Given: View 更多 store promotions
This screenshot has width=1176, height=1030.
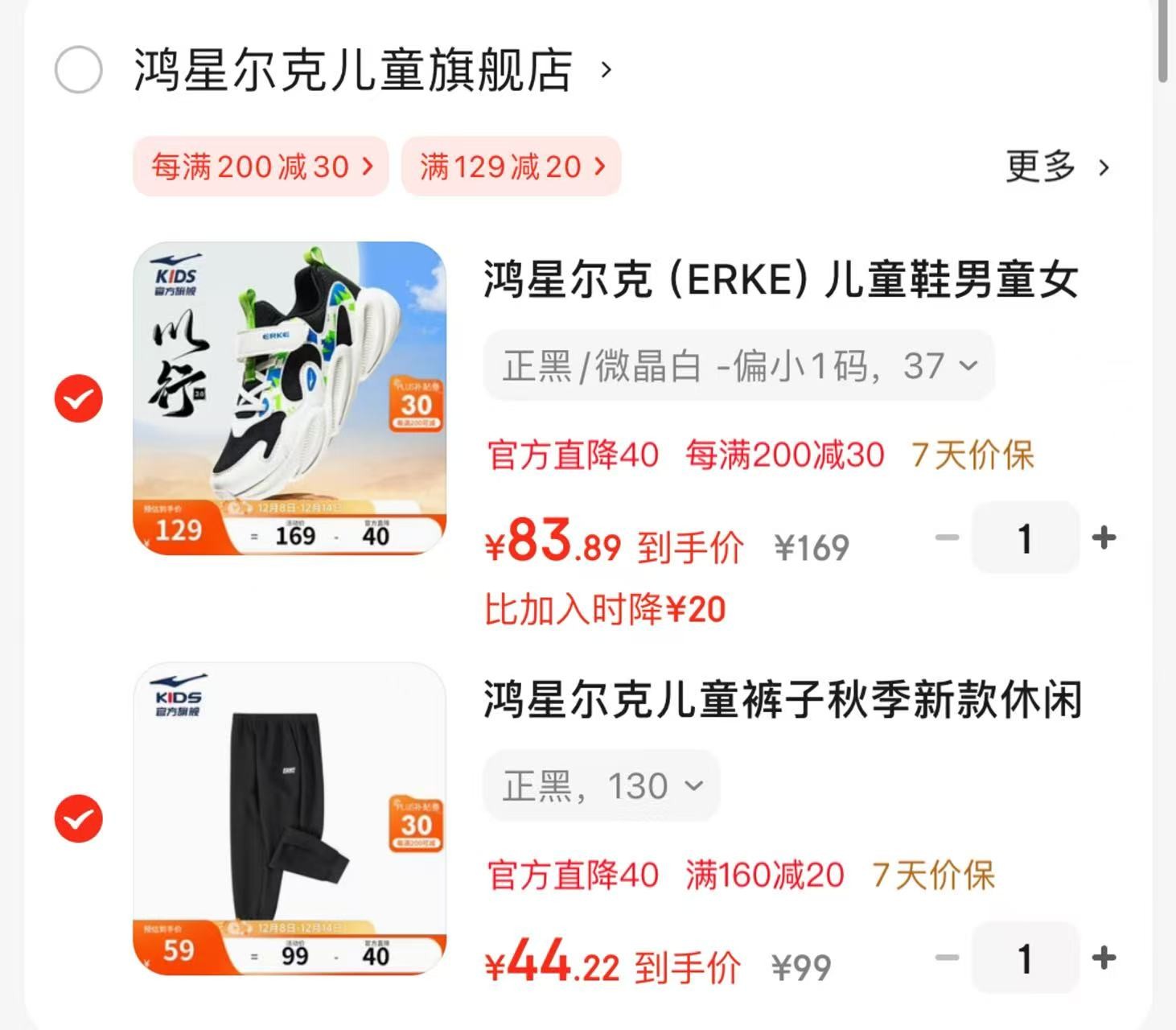Looking at the screenshot, I should click(x=1057, y=167).
